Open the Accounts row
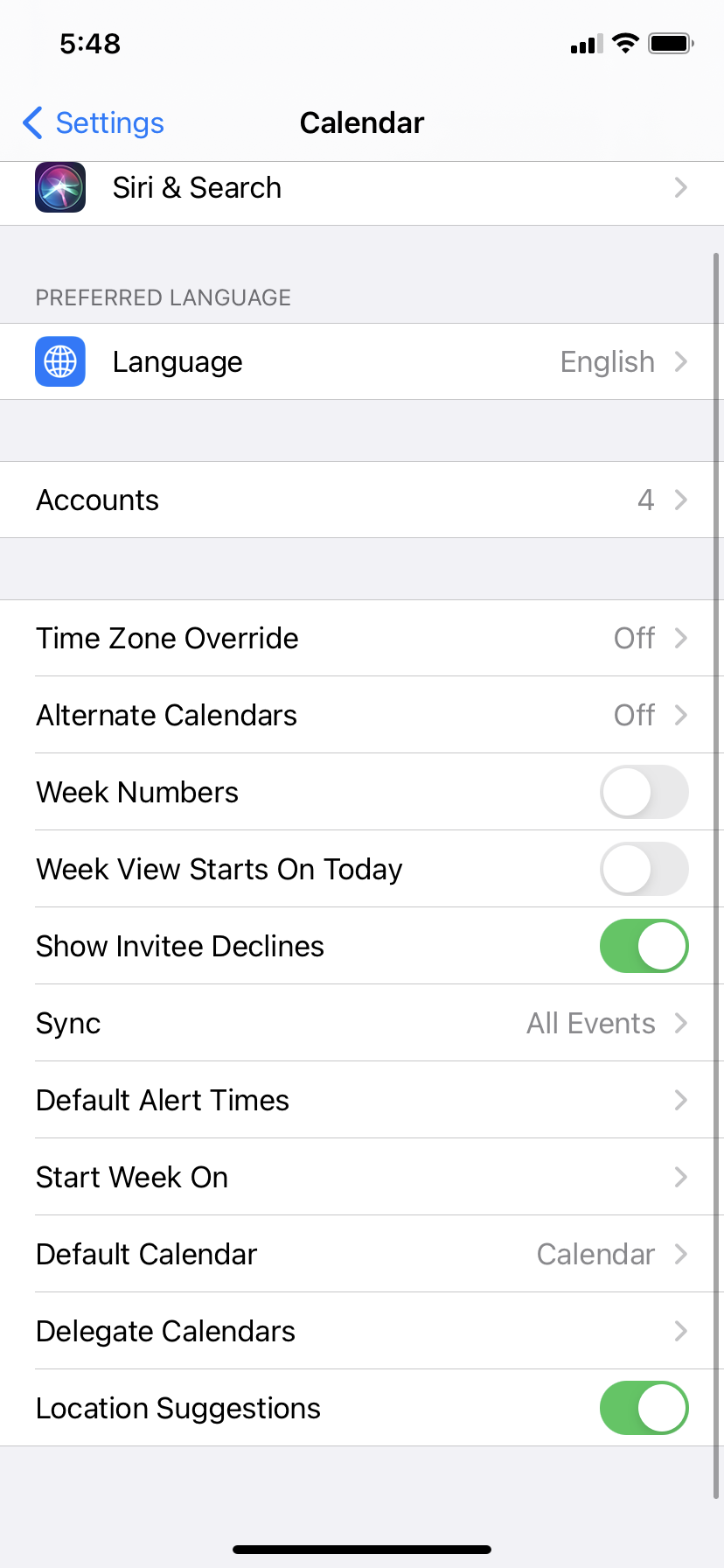The height and width of the screenshot is (1568, 724). pos(362,500)
